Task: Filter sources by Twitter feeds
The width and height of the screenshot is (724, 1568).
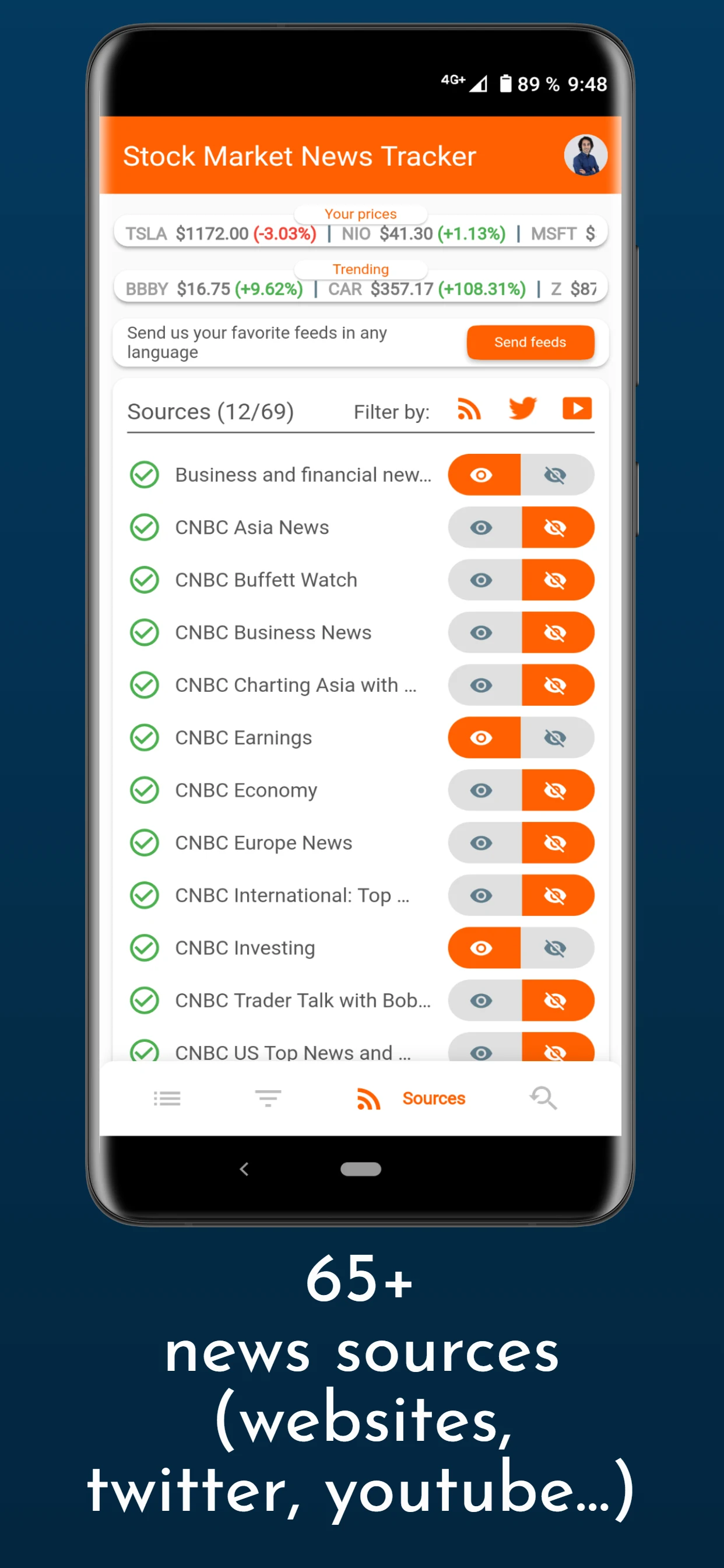Action: [x=522, y=408]
